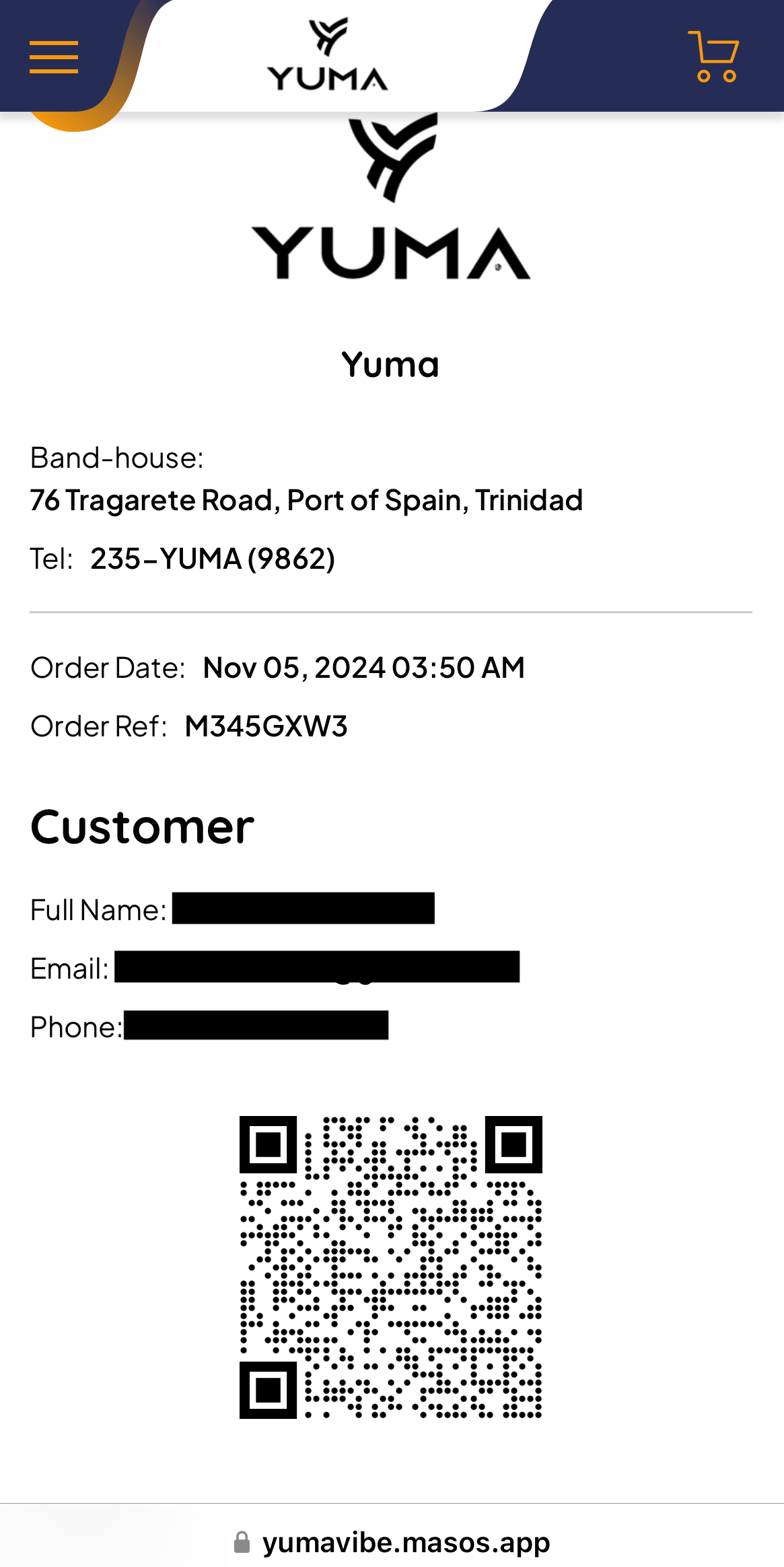Click the Band-house address line

click(x=306, y=499)
